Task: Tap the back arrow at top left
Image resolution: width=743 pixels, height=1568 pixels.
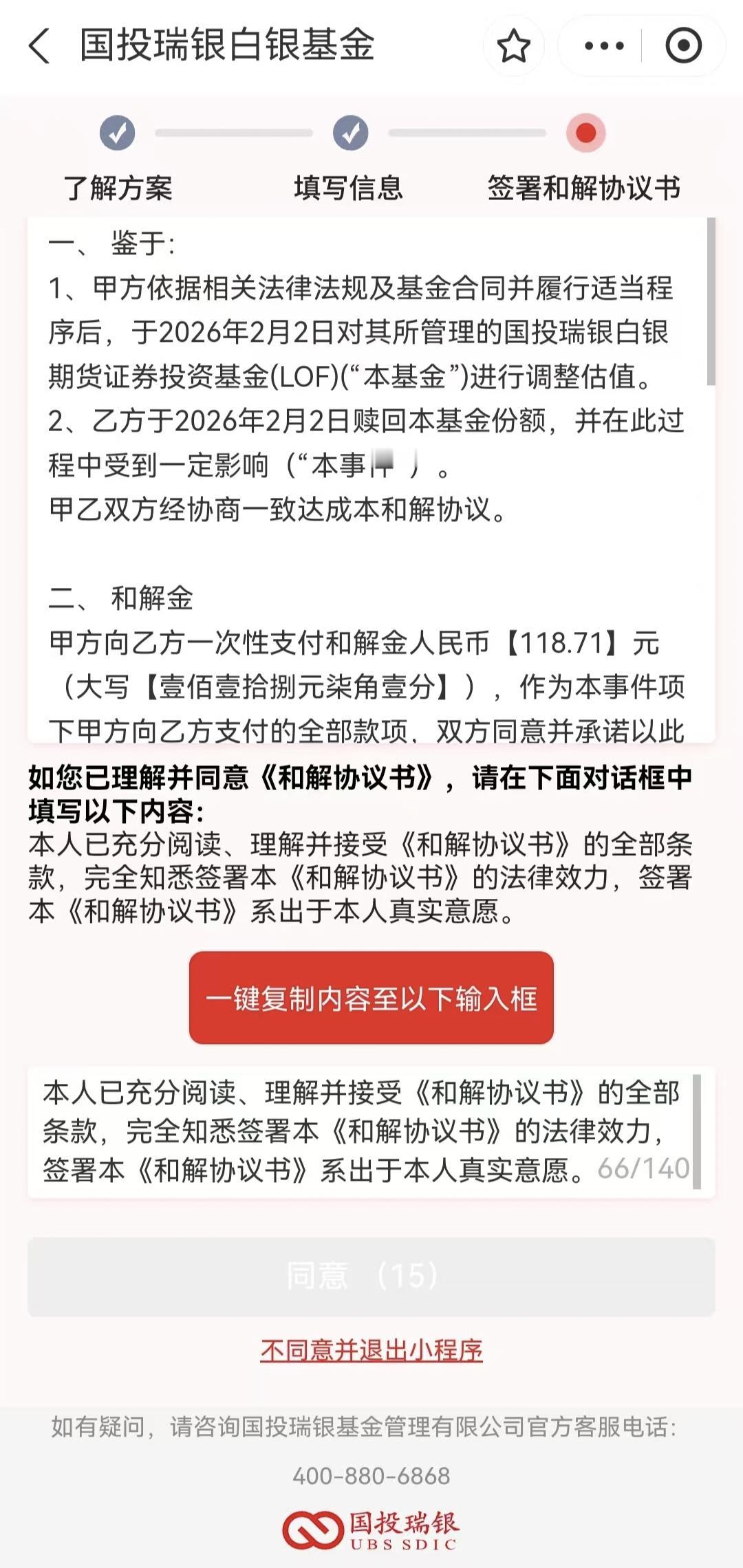Action: point(39,45)
